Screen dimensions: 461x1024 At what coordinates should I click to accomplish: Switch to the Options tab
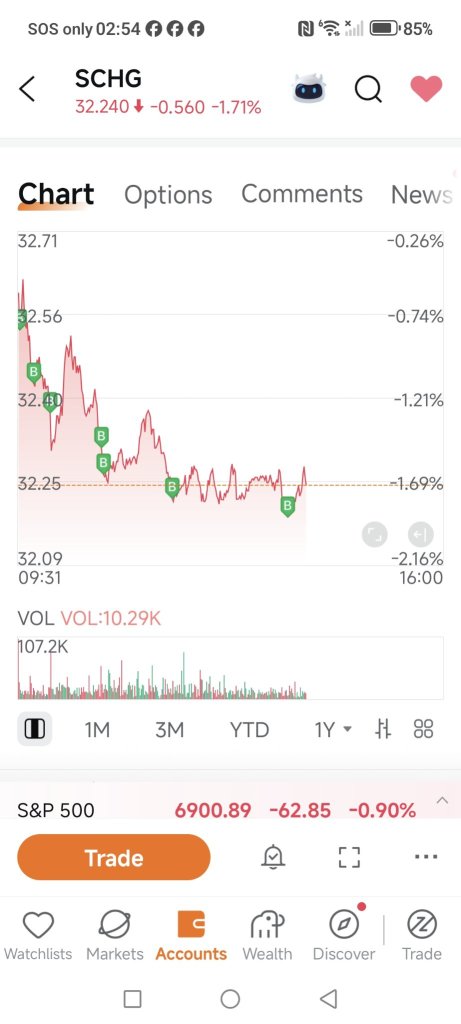[x=168, y=195]
